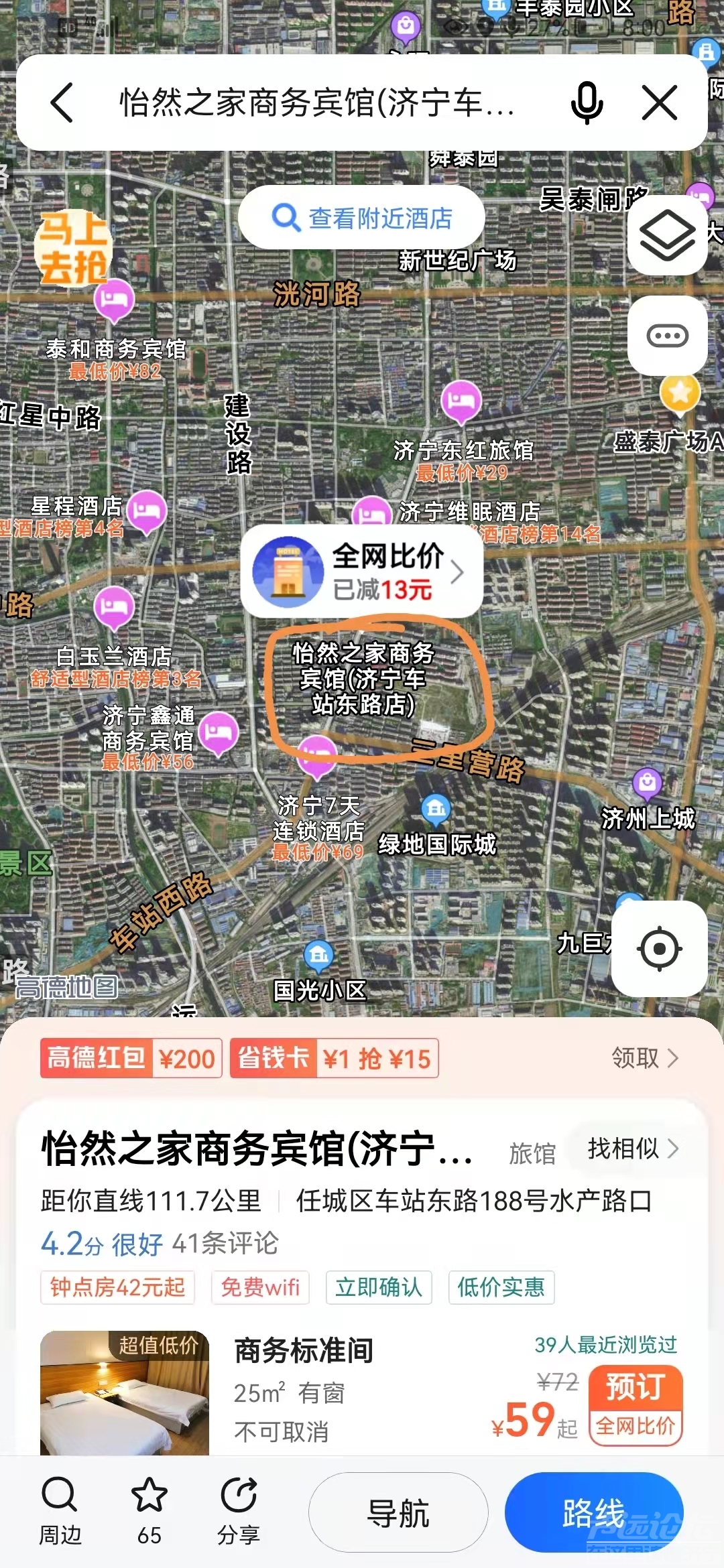Viewport: 724px width, 1568px height.
Task: Book the 商务标准间 room with 预订
Action: [635, 1387]
